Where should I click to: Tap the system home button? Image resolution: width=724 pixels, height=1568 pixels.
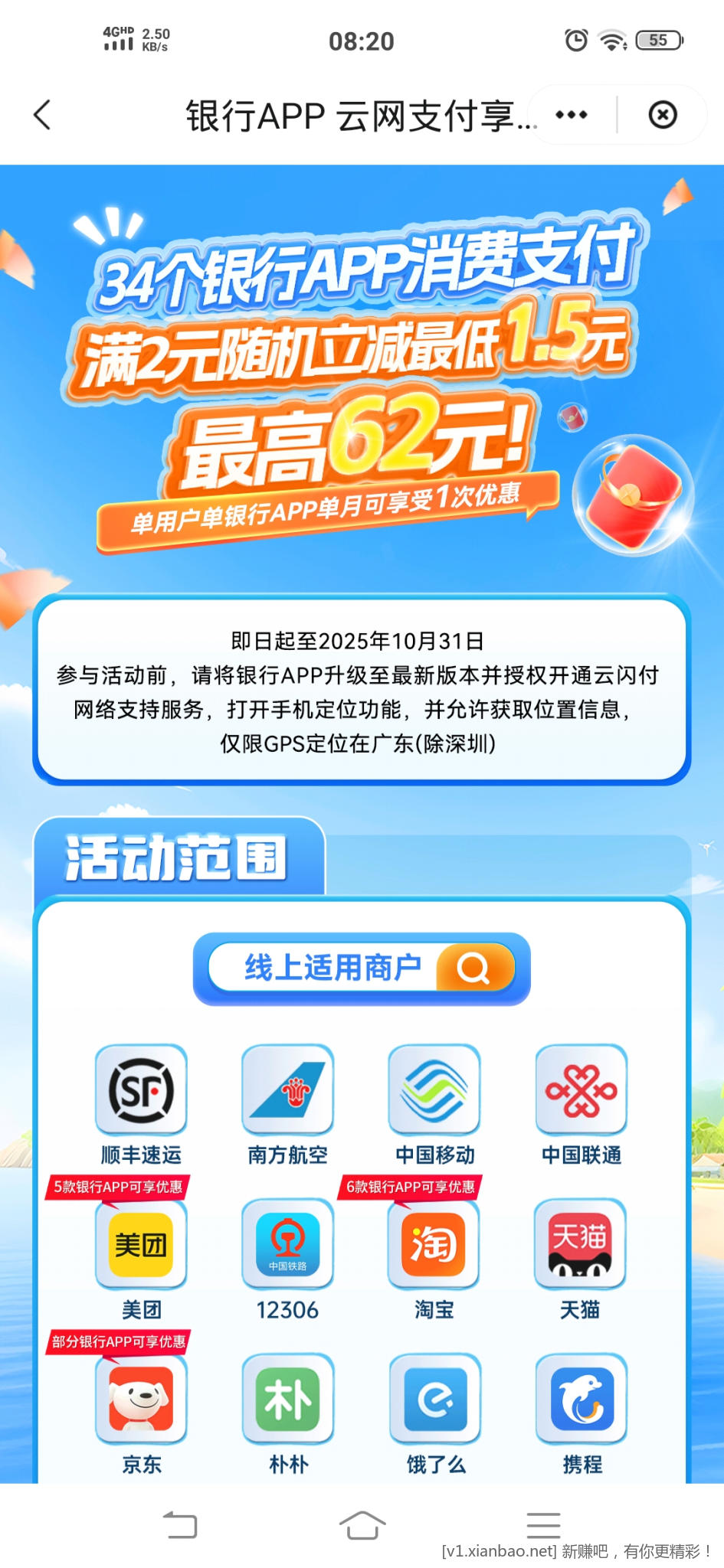tap(362, 1525)
